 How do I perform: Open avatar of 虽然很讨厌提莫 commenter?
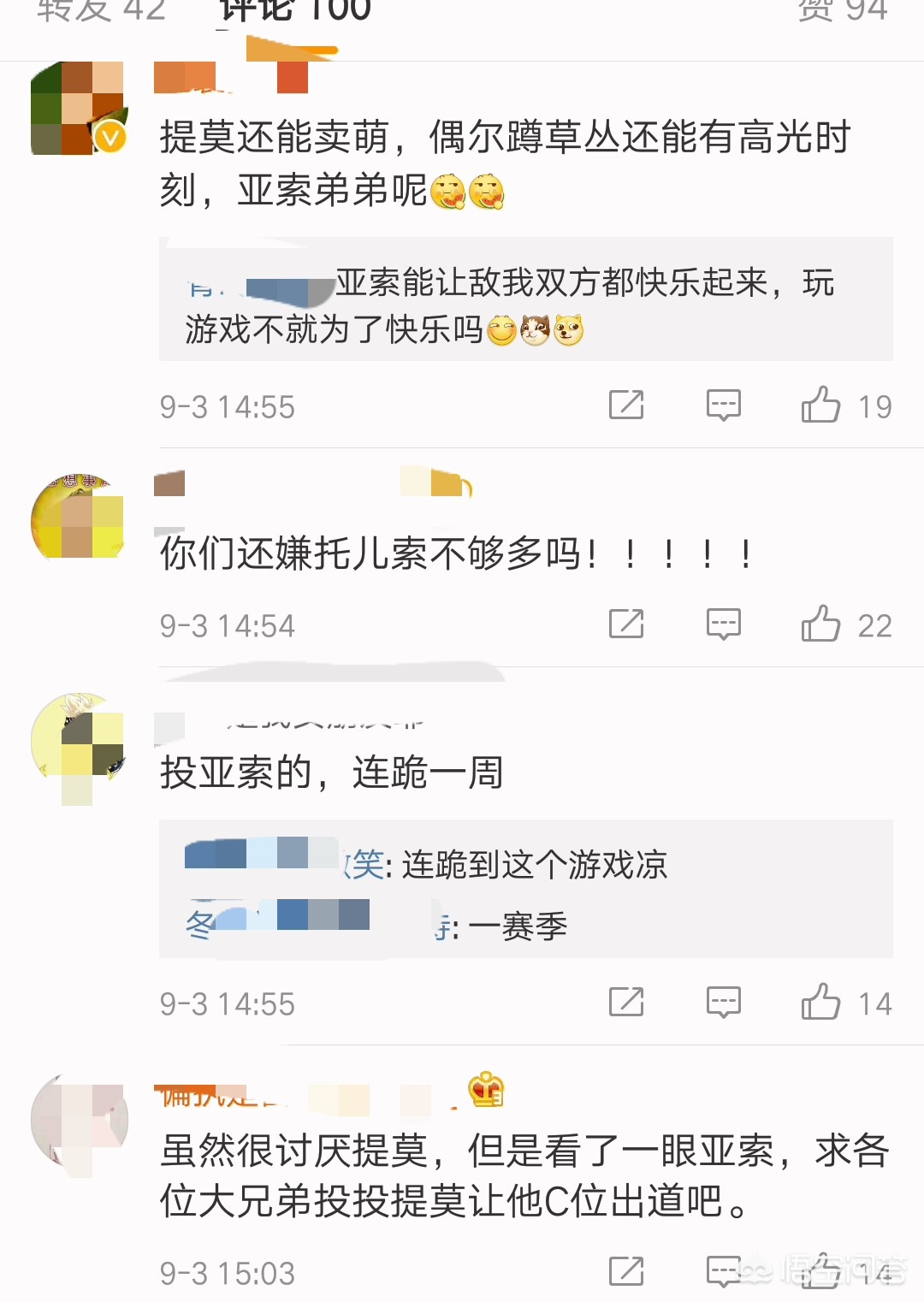coord(78,1121)
